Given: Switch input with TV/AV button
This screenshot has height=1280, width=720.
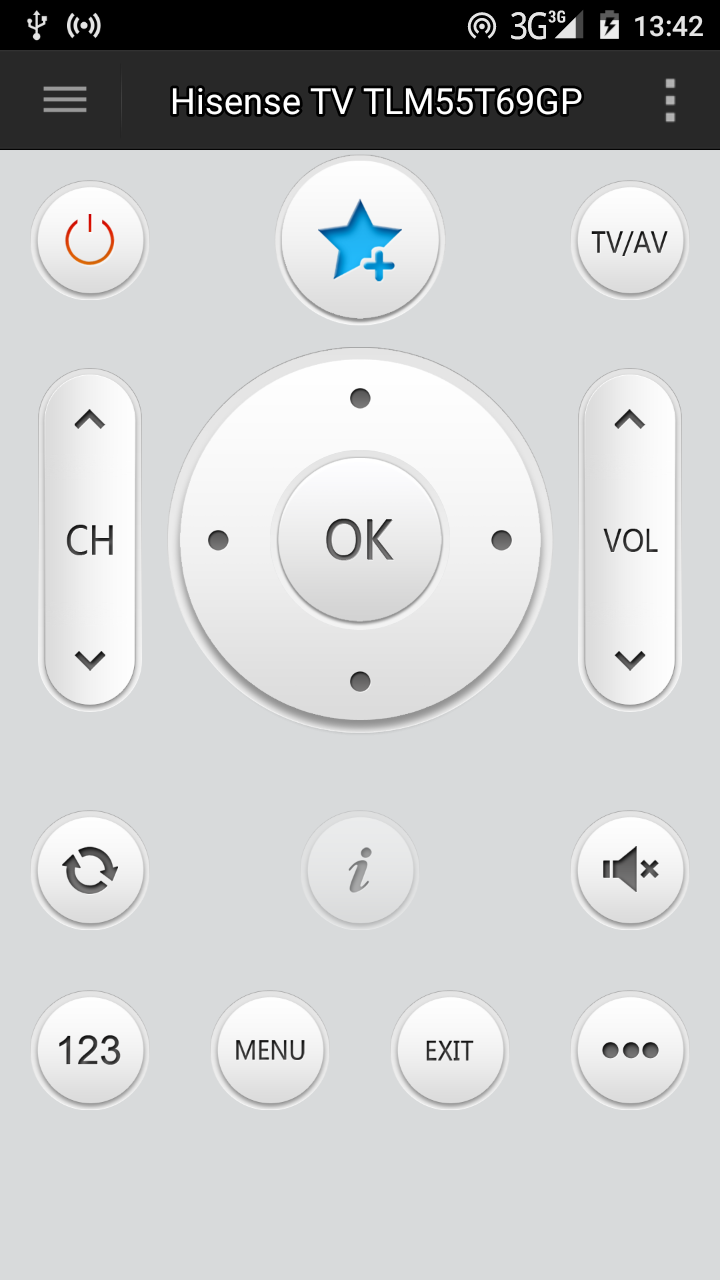Looking at the screenshot, I should click(x=630, y=241).
